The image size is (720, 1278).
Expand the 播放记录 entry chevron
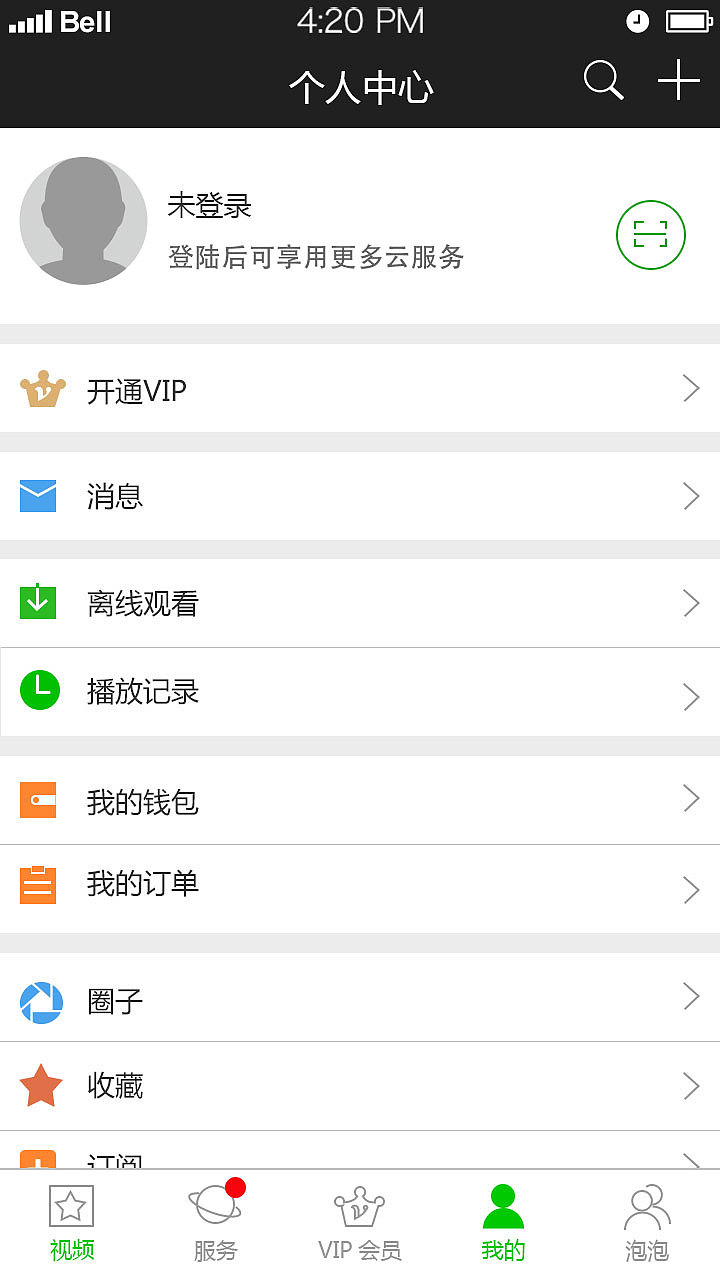690,696
